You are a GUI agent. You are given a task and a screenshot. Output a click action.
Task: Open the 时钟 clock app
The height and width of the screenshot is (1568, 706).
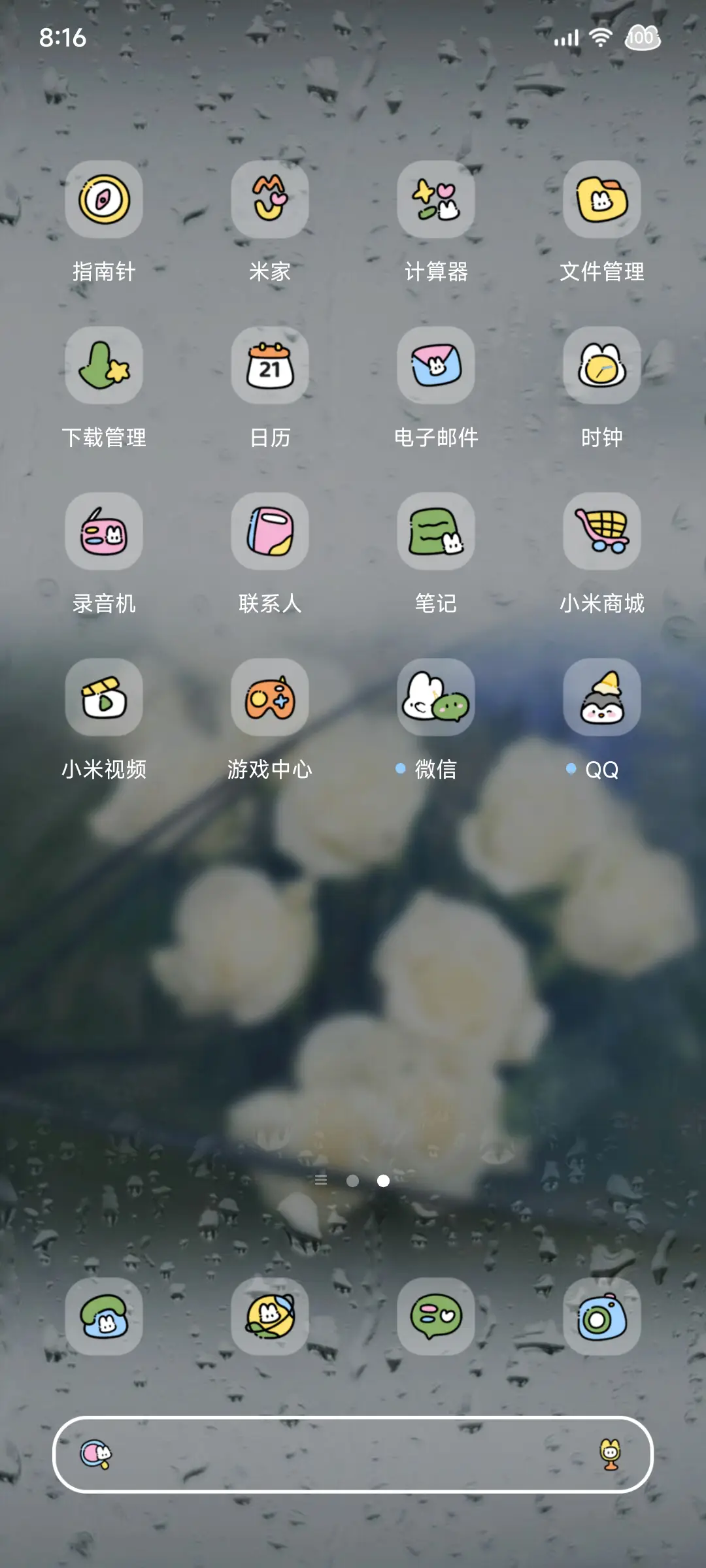pyautogui.click(x=601, y=367)
